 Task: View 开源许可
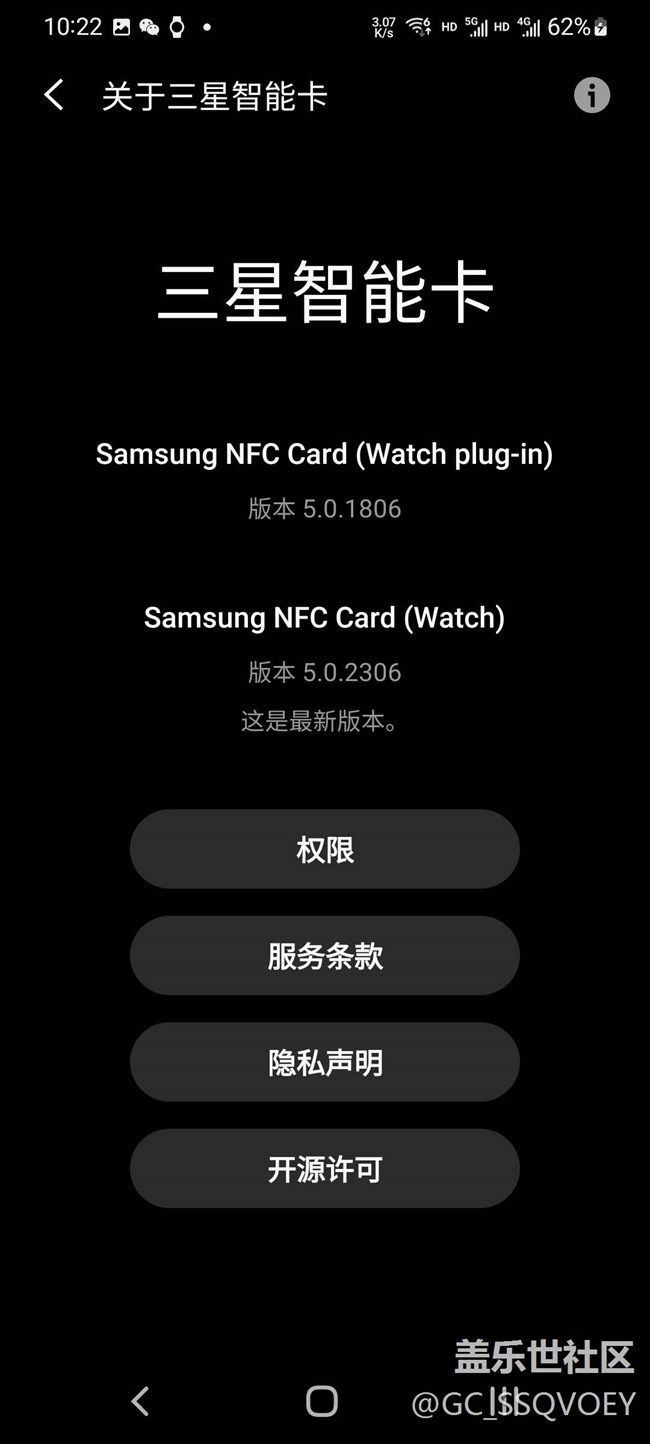click(324, 1169)
